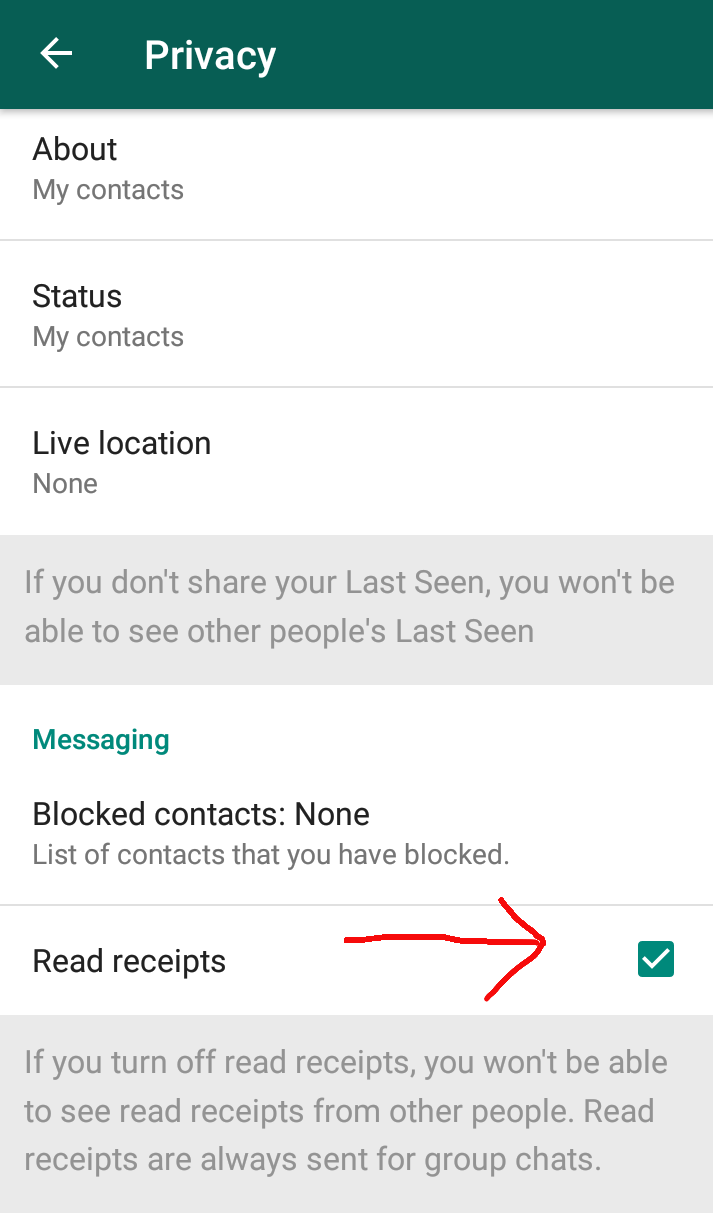Go back from Privacy screen

point(57,54)
